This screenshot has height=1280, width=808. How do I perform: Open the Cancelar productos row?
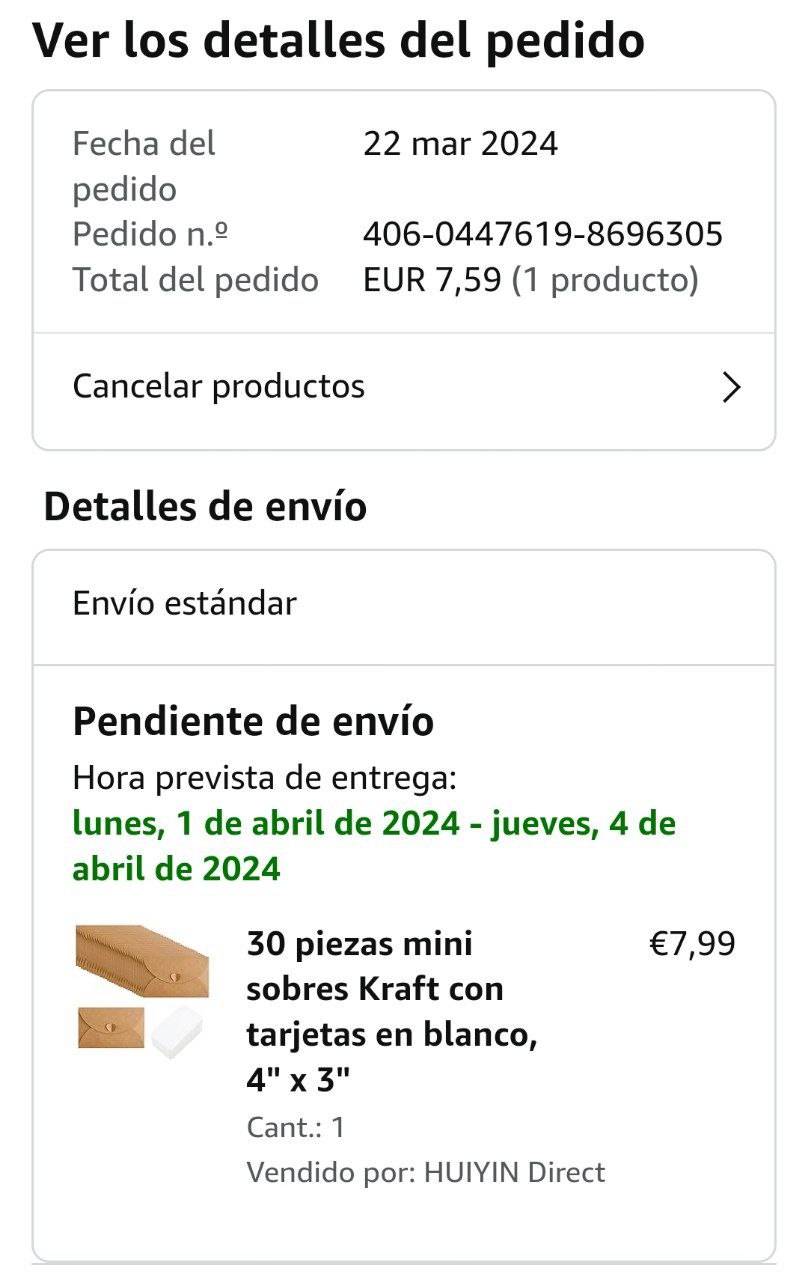(x=403, y=387)
